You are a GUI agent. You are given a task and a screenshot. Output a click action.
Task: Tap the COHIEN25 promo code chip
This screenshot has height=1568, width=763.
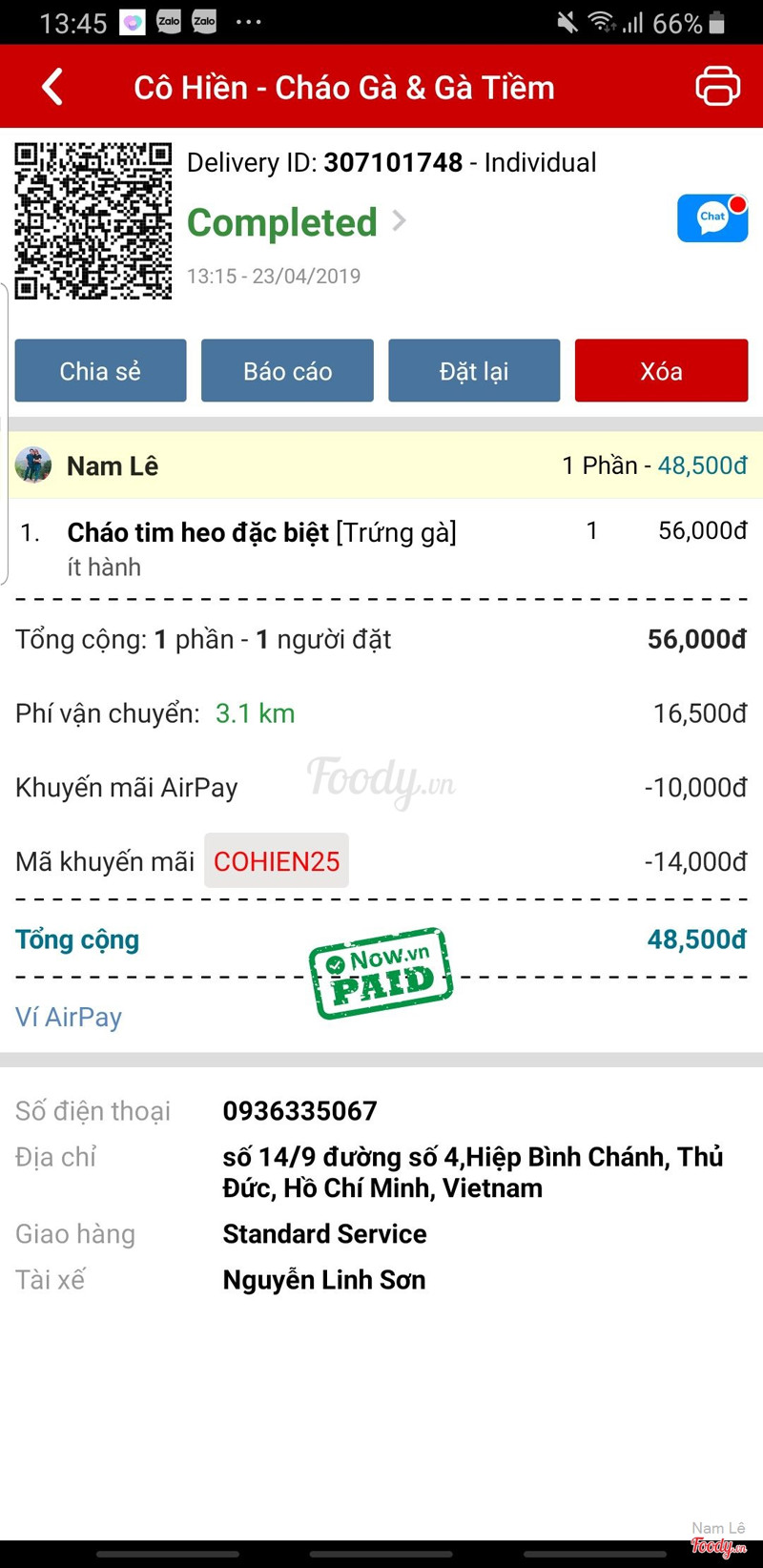(277, 861)
